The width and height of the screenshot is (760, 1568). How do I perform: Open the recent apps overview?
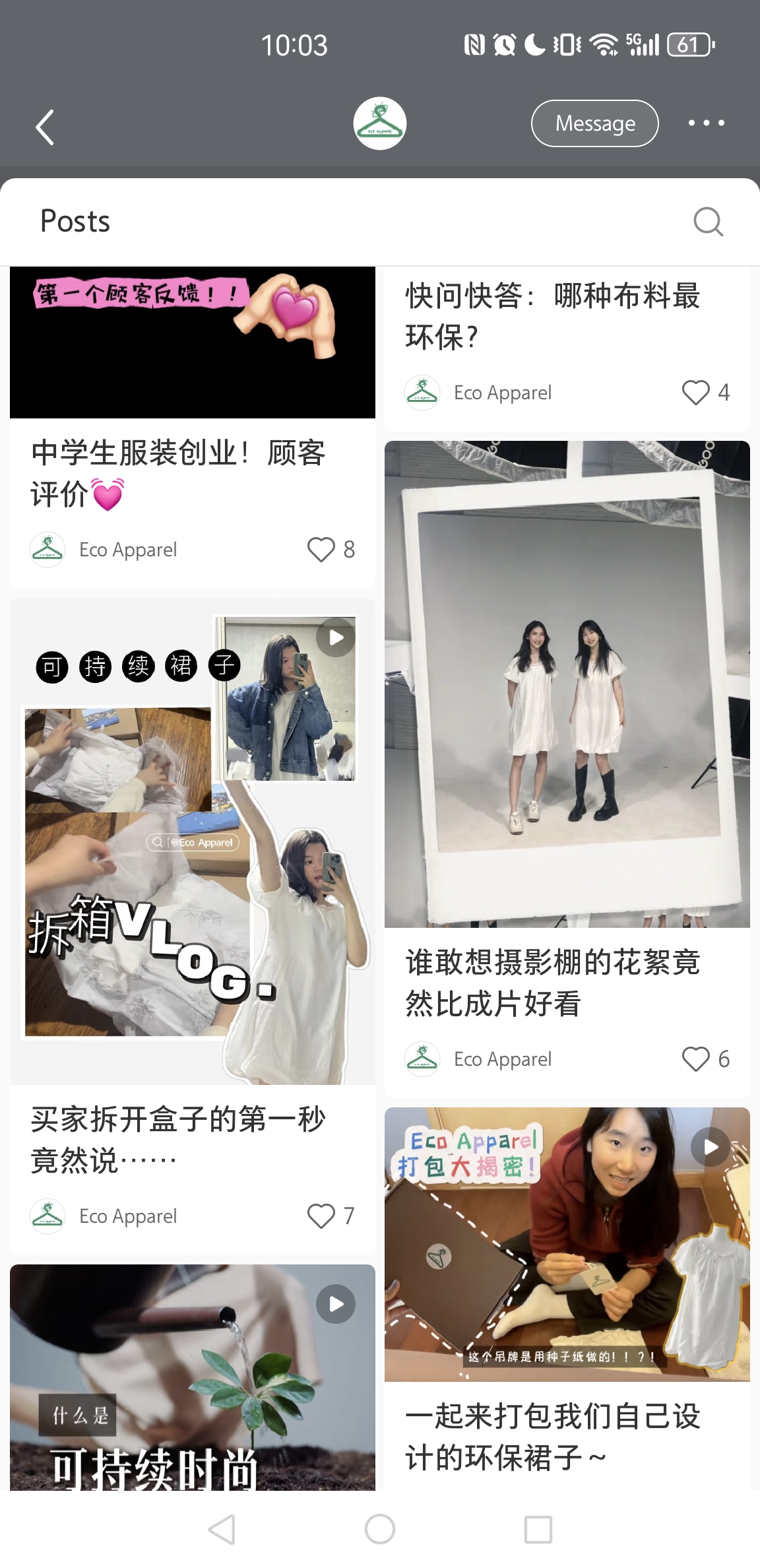tap(538, 1529)
